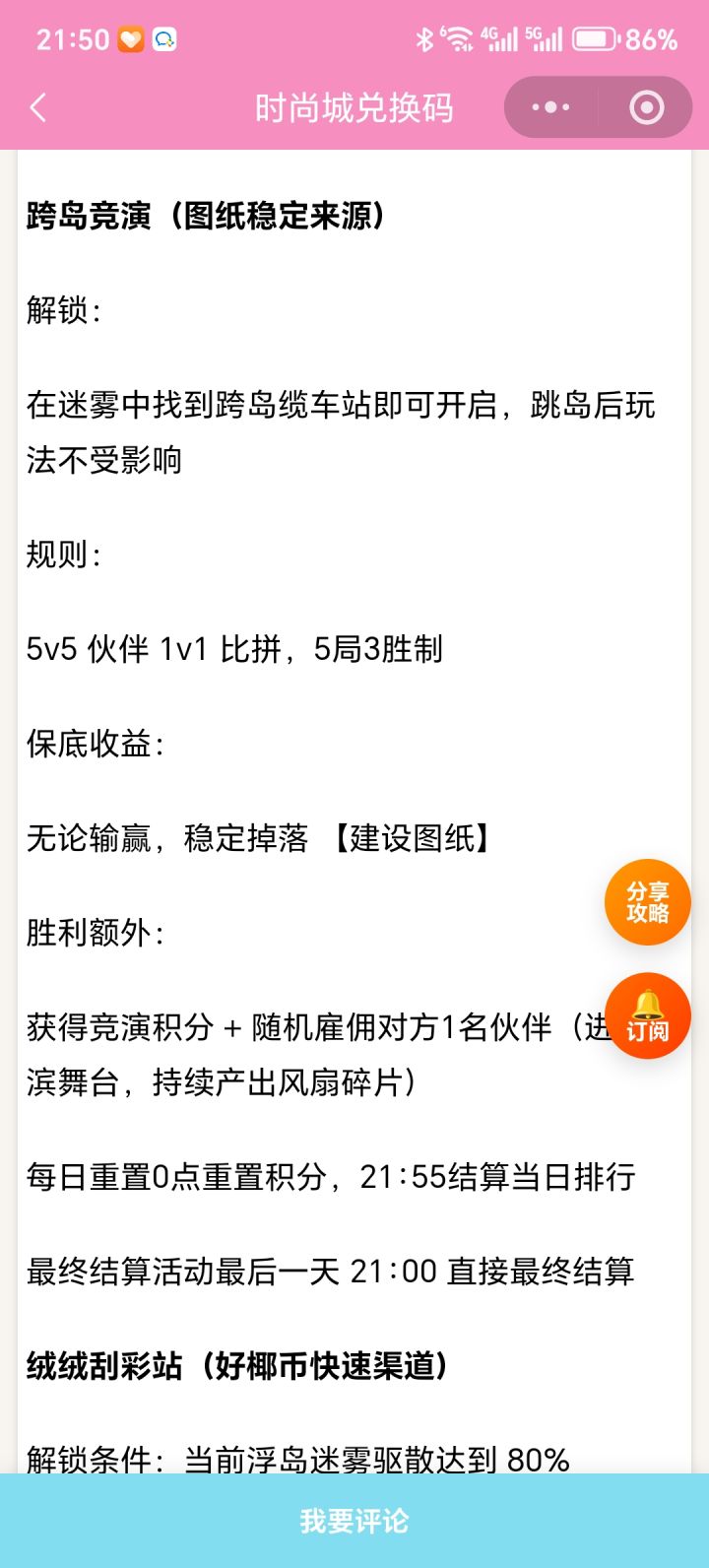Screen dimensions: 709x1568
Task: Go back using the header arrow
Action: (38, 107)
